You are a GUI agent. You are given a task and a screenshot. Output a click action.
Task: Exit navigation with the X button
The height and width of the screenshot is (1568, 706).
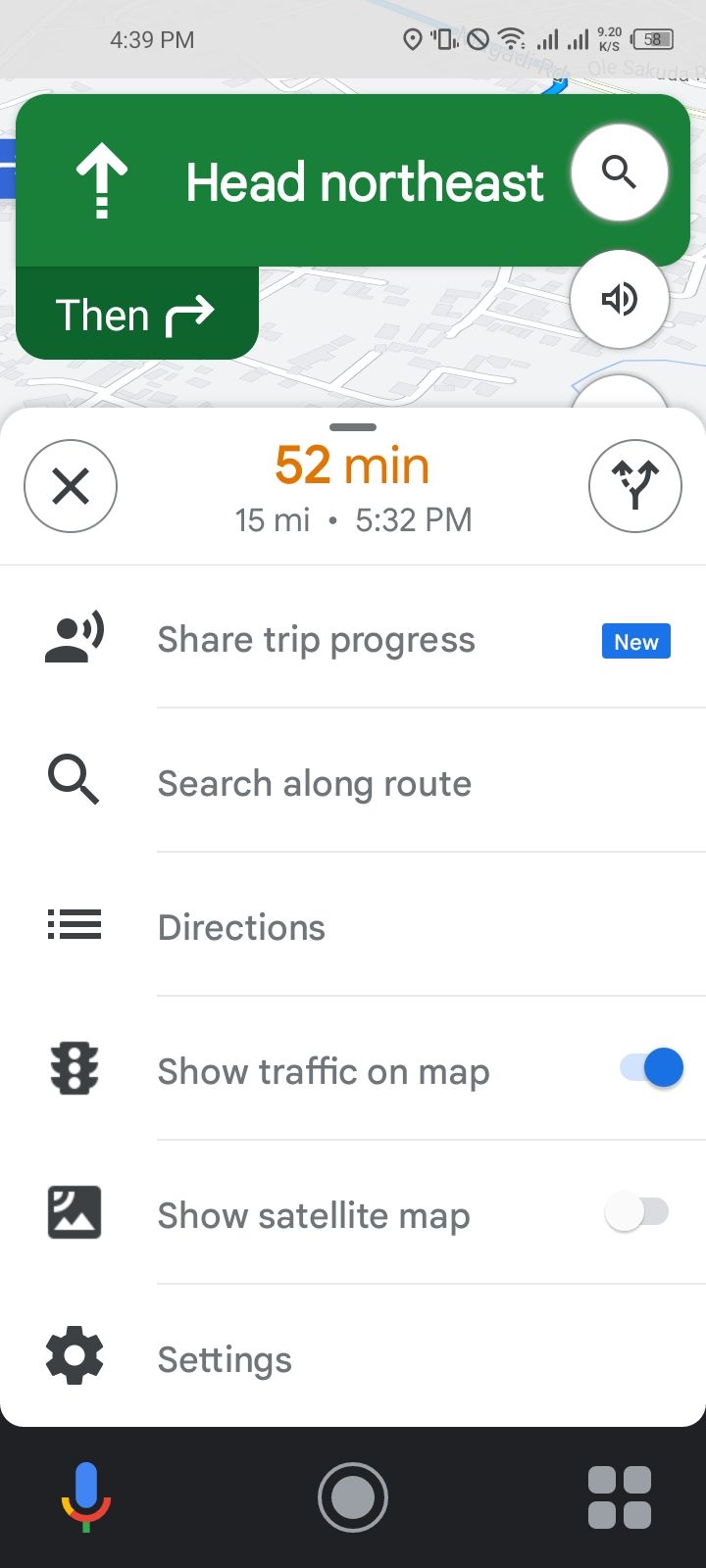(71, 486)
